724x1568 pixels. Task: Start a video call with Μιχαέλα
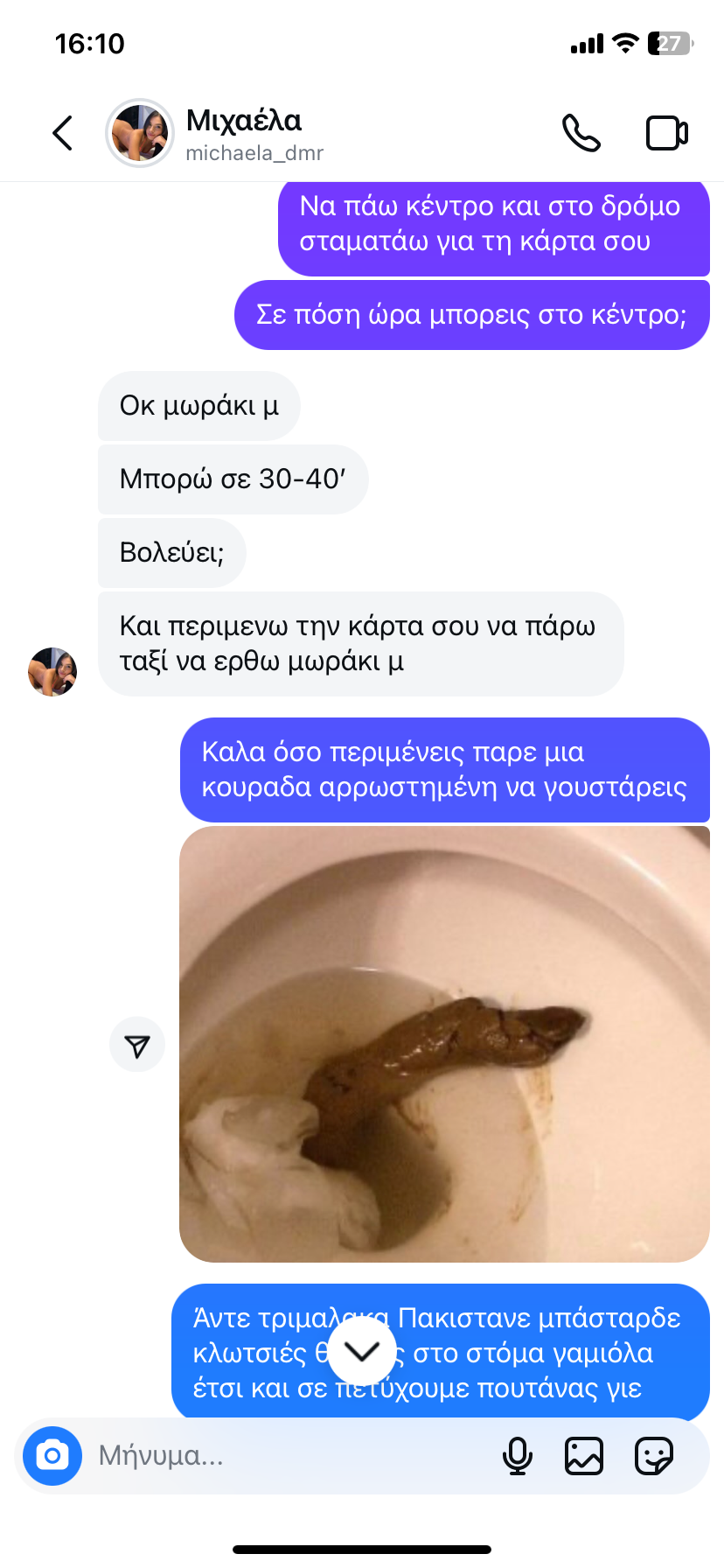[667, 133]
